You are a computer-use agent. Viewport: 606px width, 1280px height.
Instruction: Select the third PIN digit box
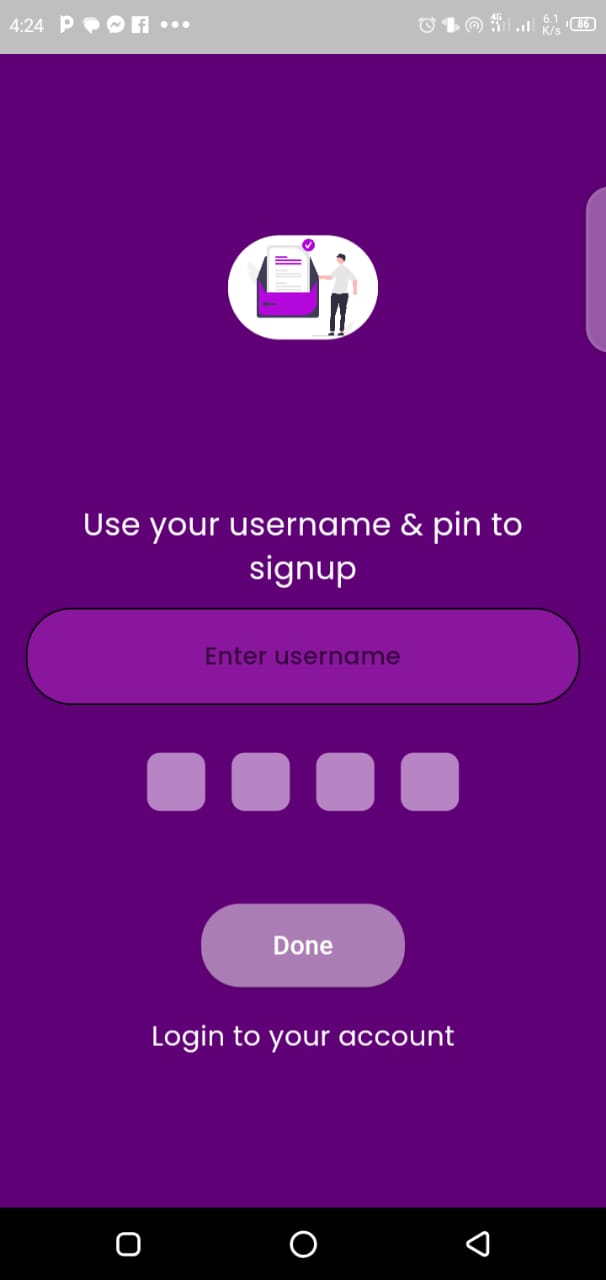tap(345, 782)
